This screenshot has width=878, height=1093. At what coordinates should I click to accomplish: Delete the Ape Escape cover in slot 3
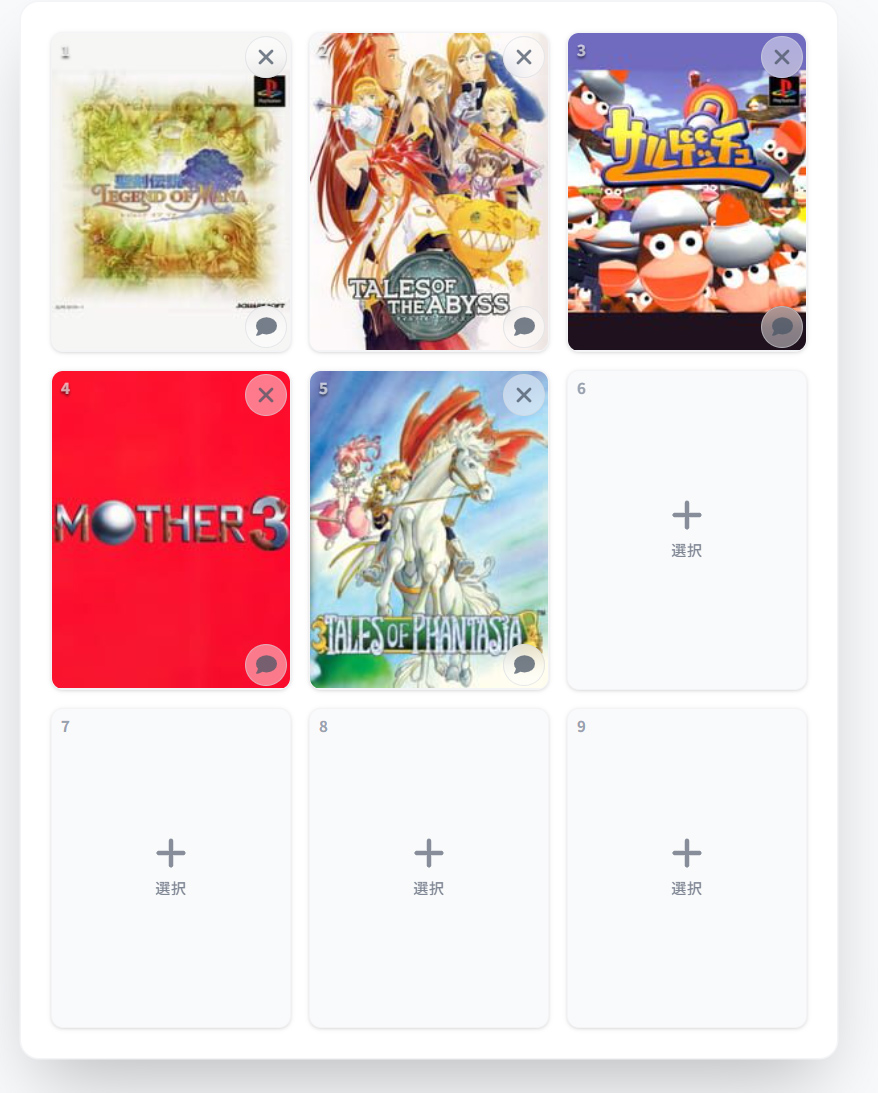tap(781, 57)
